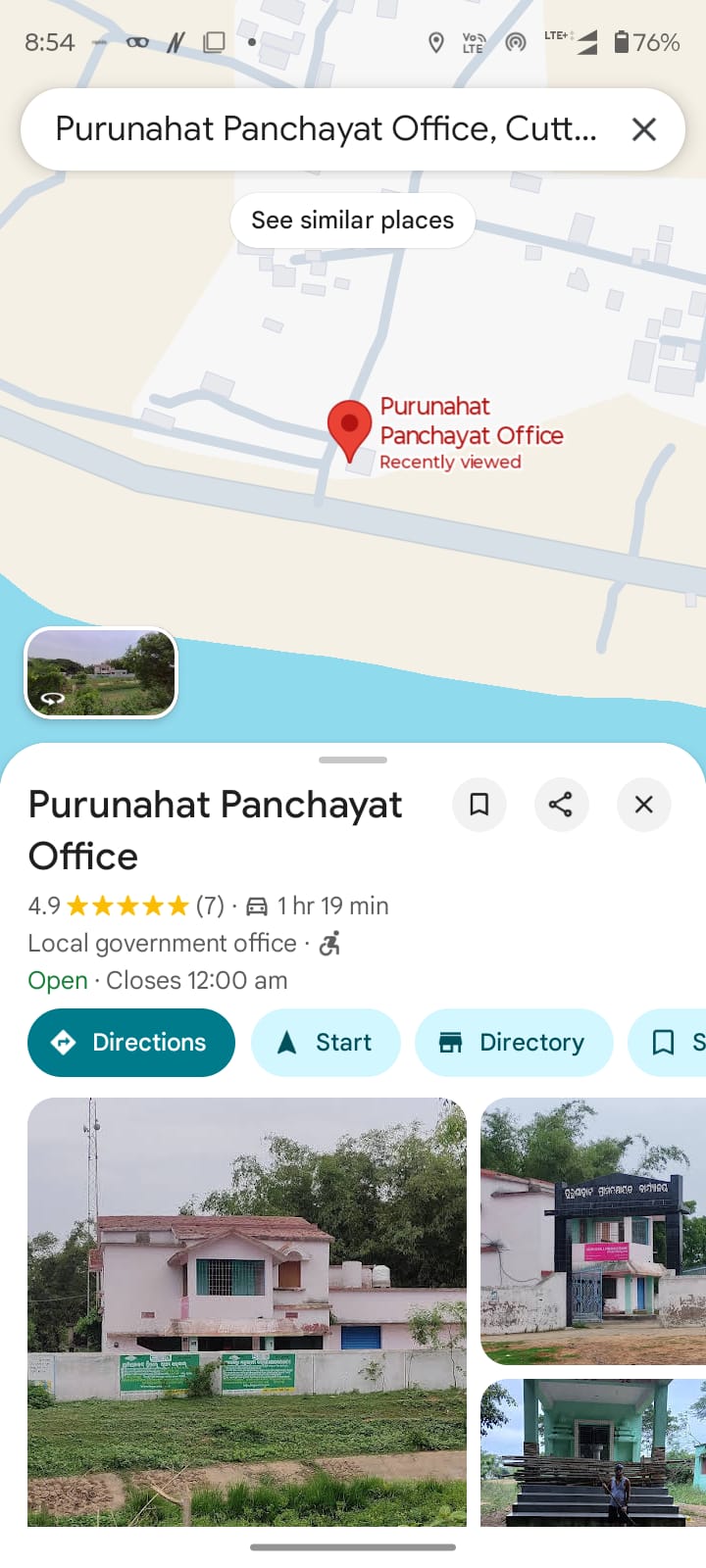The image size is (706, 1568).
Task: Open the Directory chip
Action: coord(514,1043)
